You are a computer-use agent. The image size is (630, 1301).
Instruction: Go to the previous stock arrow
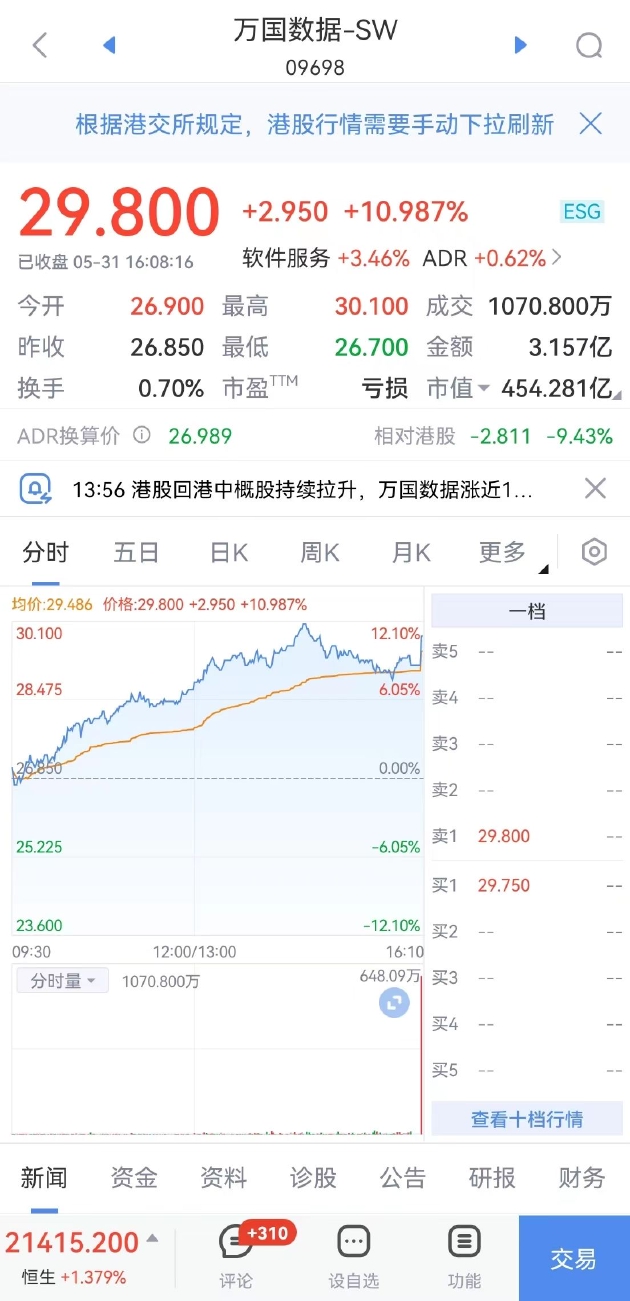click(110, 45)
